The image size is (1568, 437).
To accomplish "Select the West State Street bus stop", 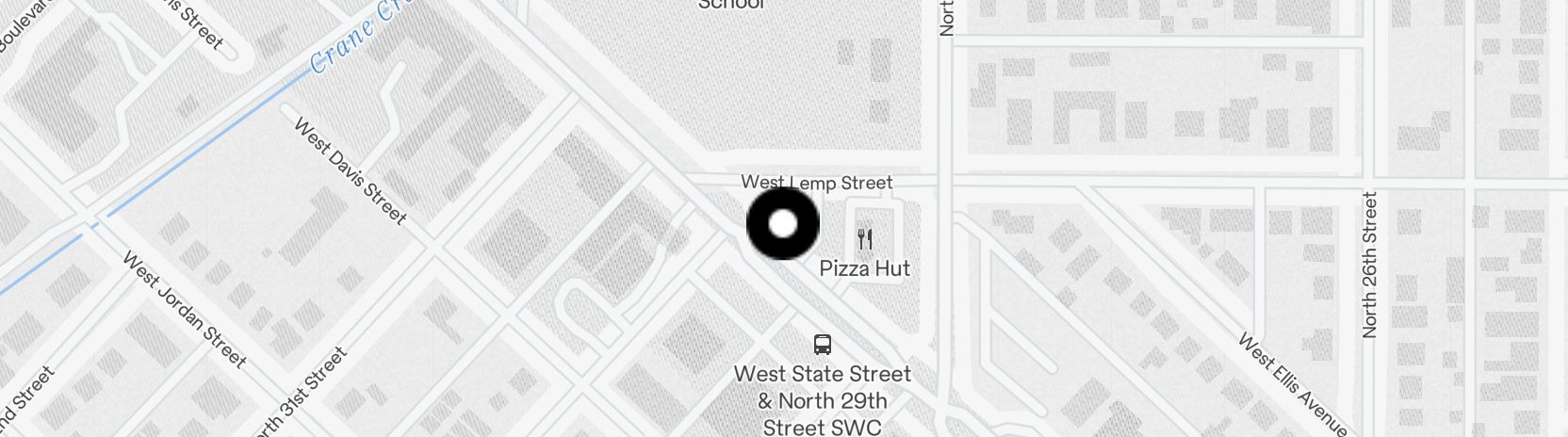I will coord(823,345).
